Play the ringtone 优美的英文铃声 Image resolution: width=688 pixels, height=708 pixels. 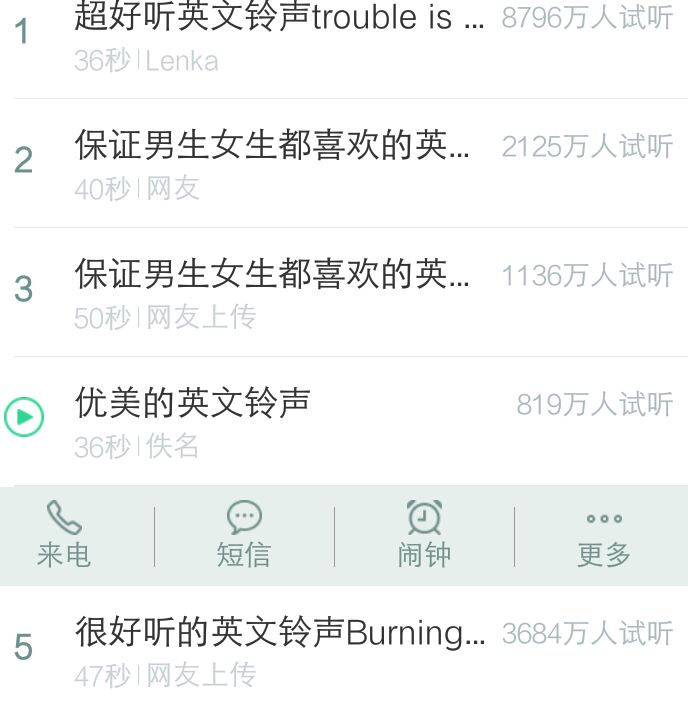[24, 417]
